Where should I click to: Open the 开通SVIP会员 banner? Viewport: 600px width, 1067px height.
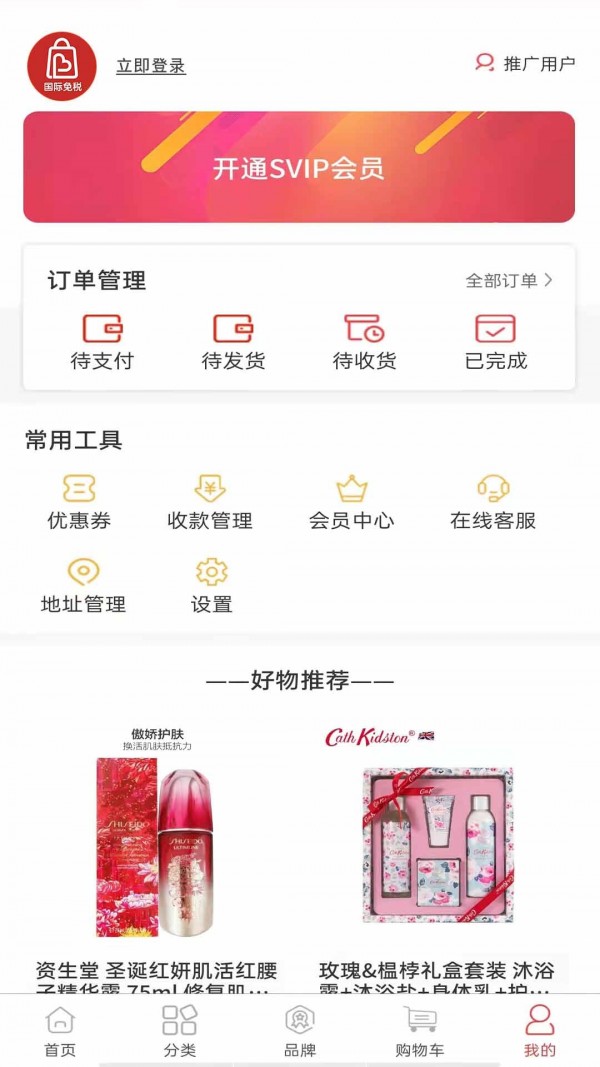point(299,167)
